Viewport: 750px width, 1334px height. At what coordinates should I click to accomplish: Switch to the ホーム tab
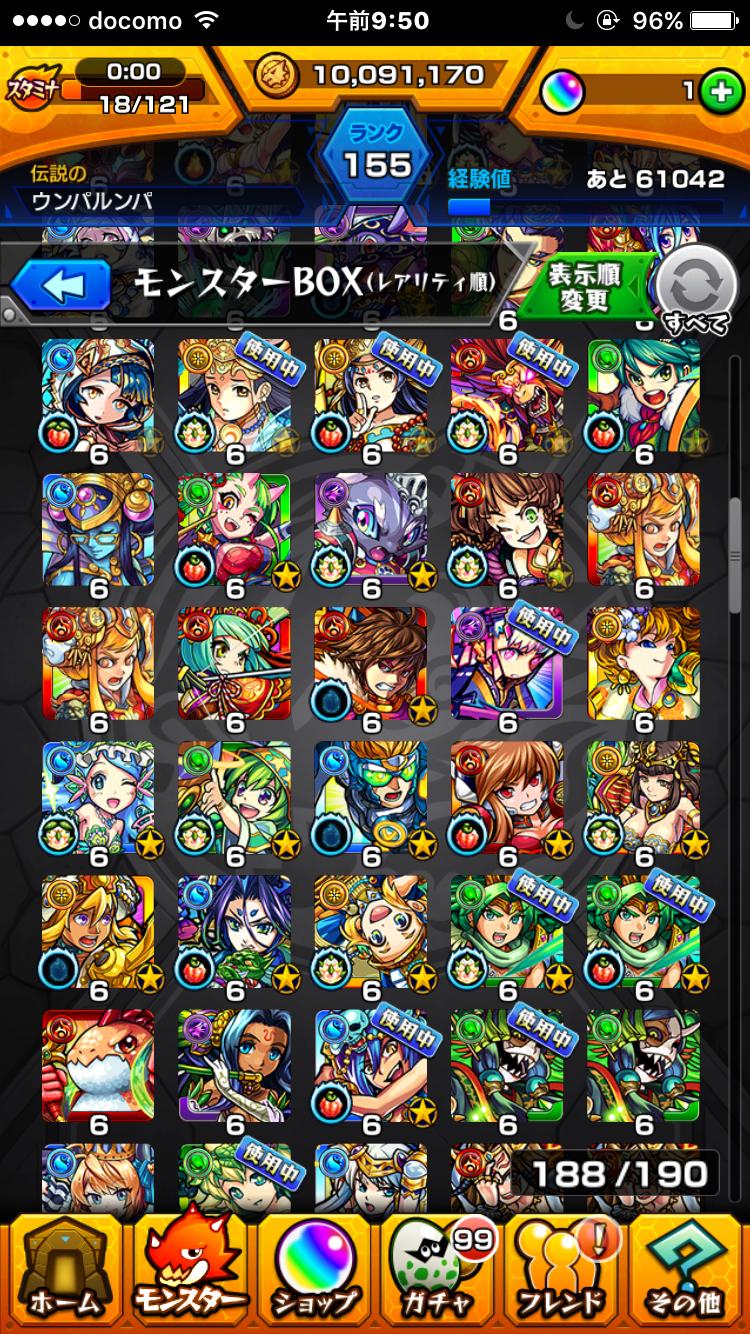[x=63, y=1270]
